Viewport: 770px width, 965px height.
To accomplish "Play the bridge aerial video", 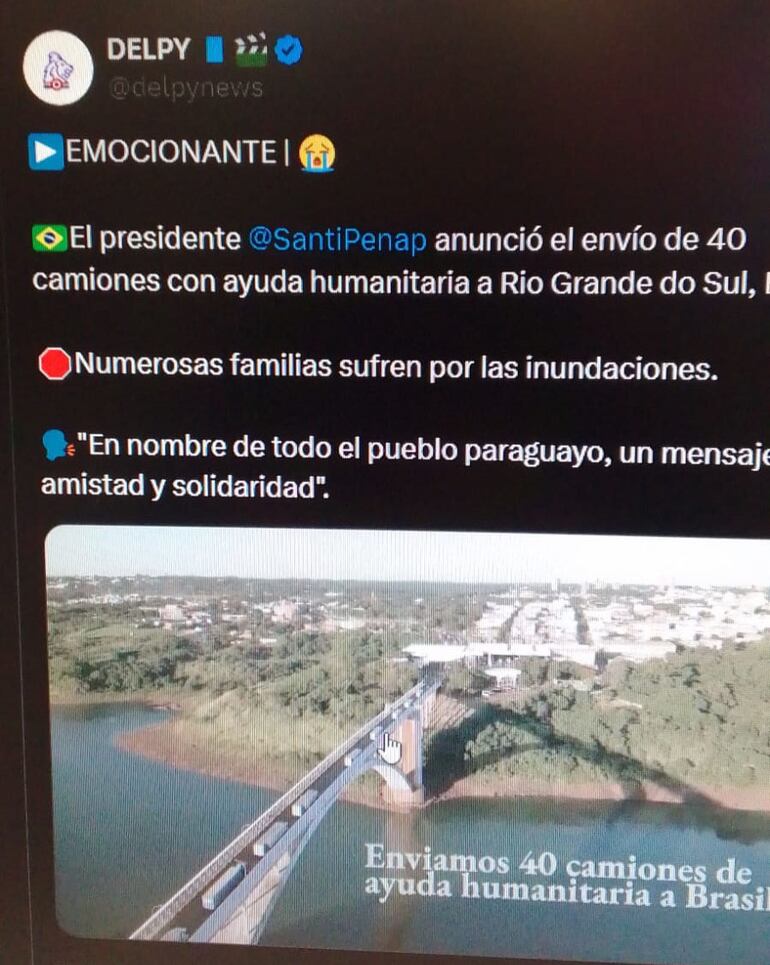I will (400, 740).
